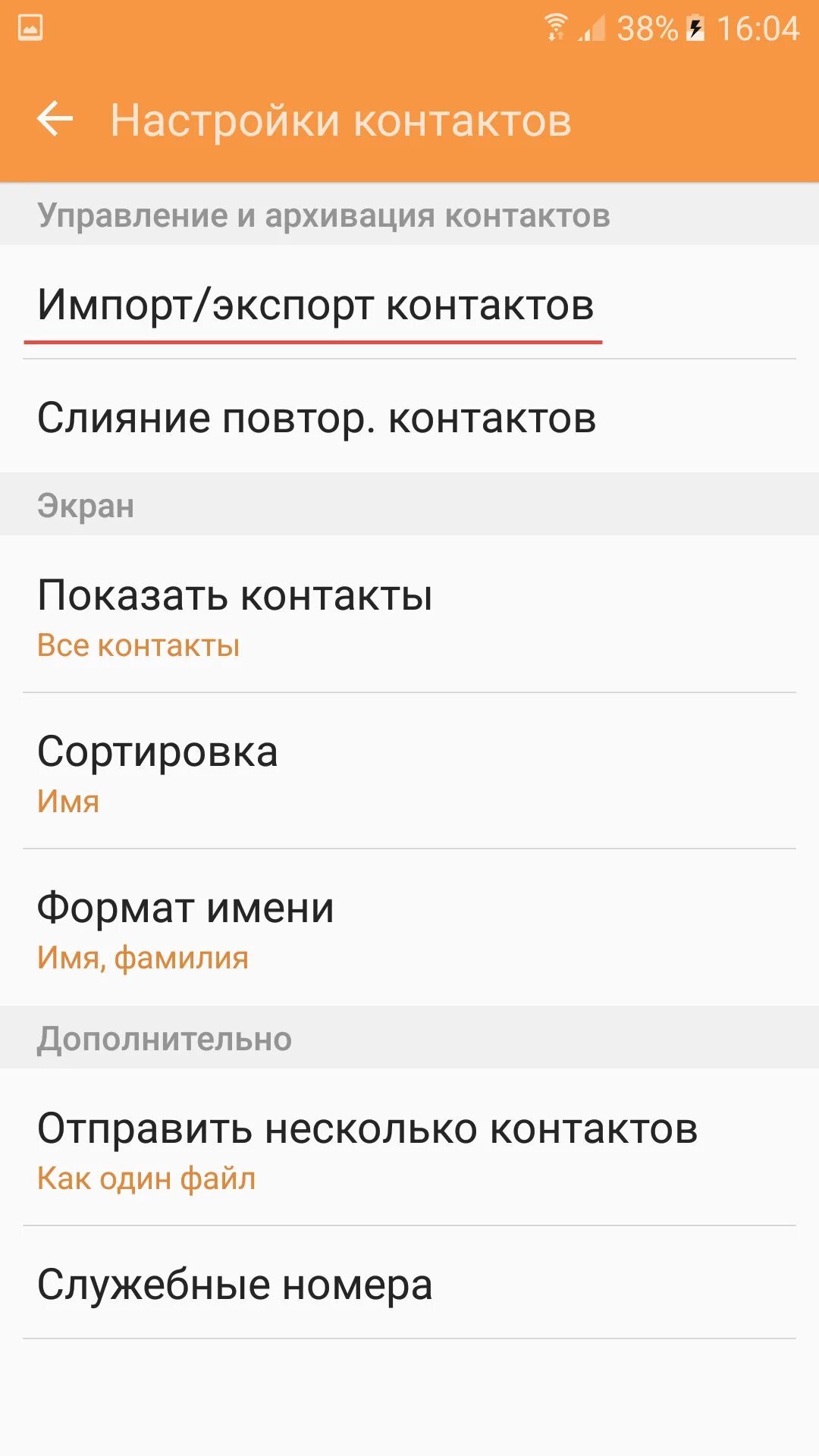
Task: Open the Показать контакты setting
Action: (x=409, y=614)
